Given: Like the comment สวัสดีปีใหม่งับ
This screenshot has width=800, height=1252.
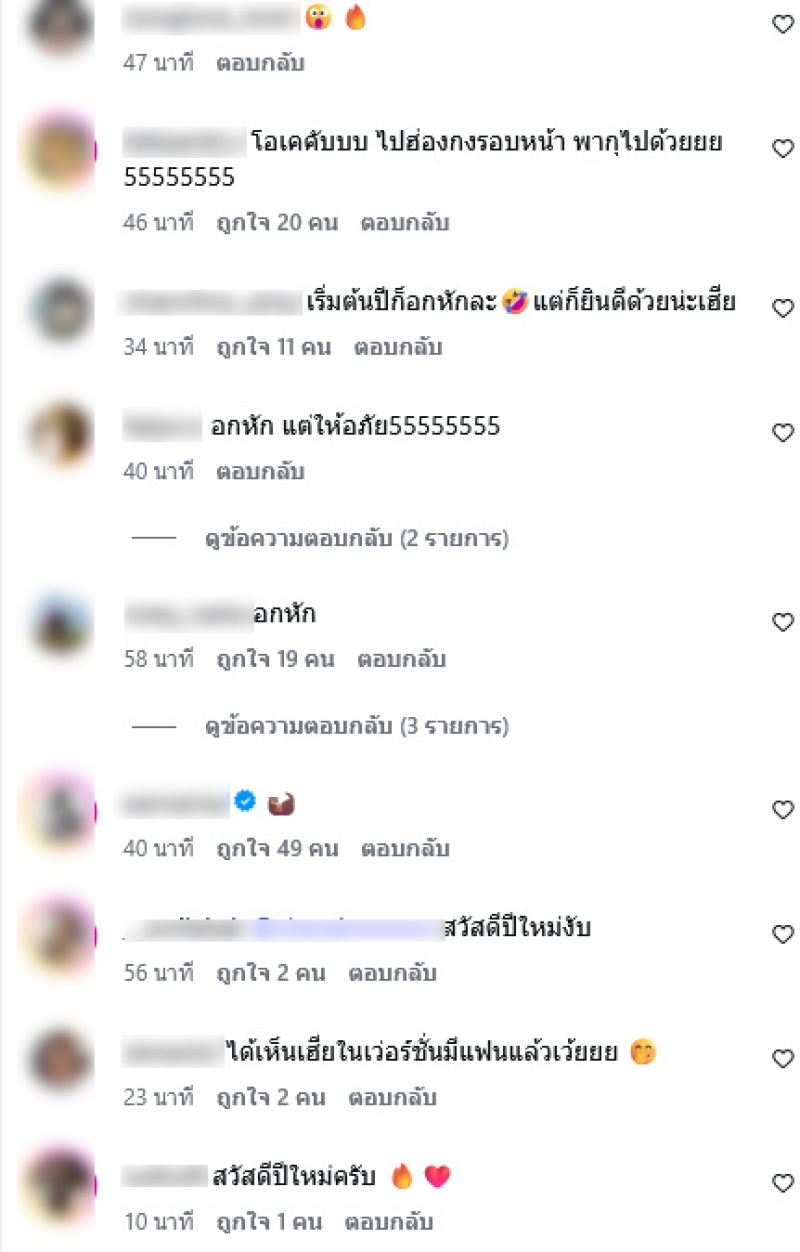Looking at the screenshot, I should [783, 933].
